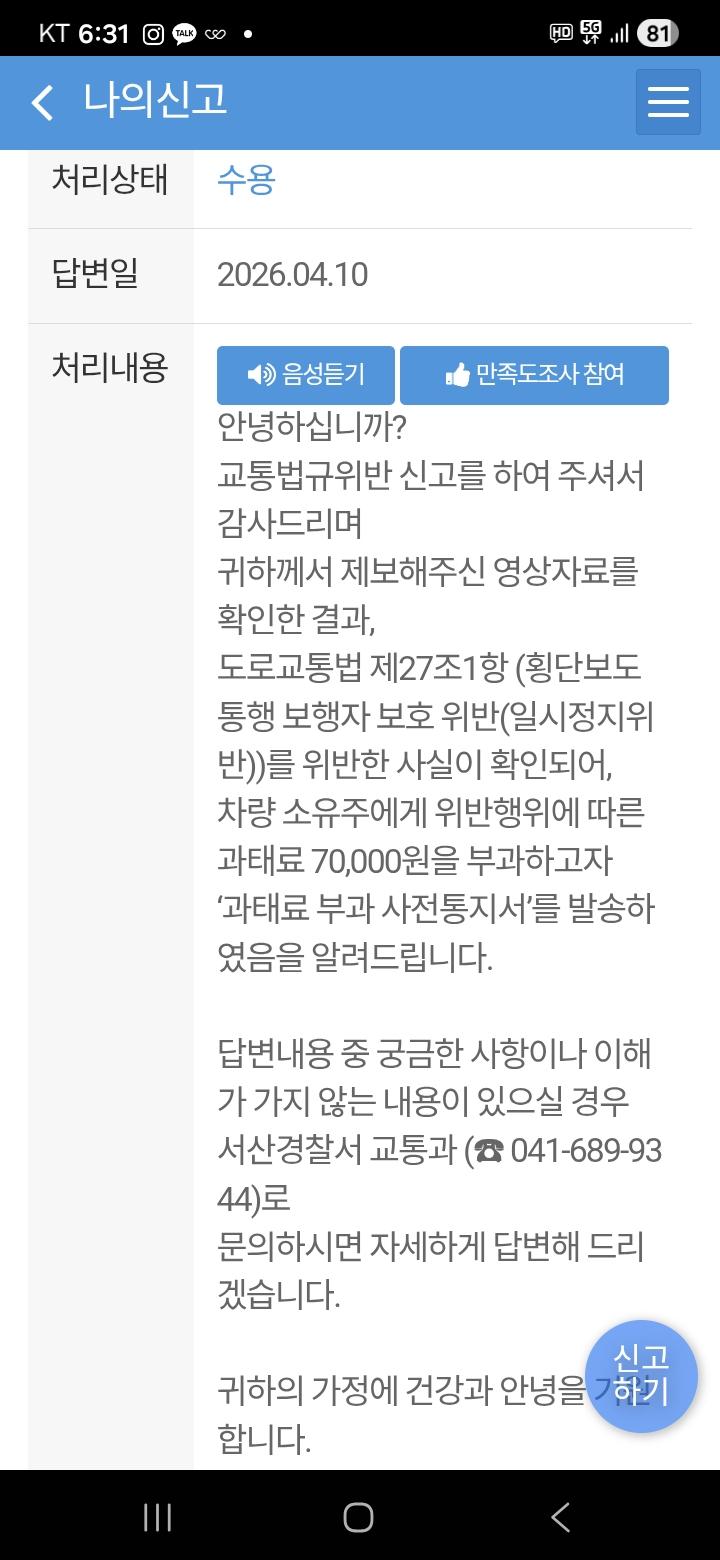720x1560 pixels.
Task: Tap the system home button
Action: [358, 1517]
